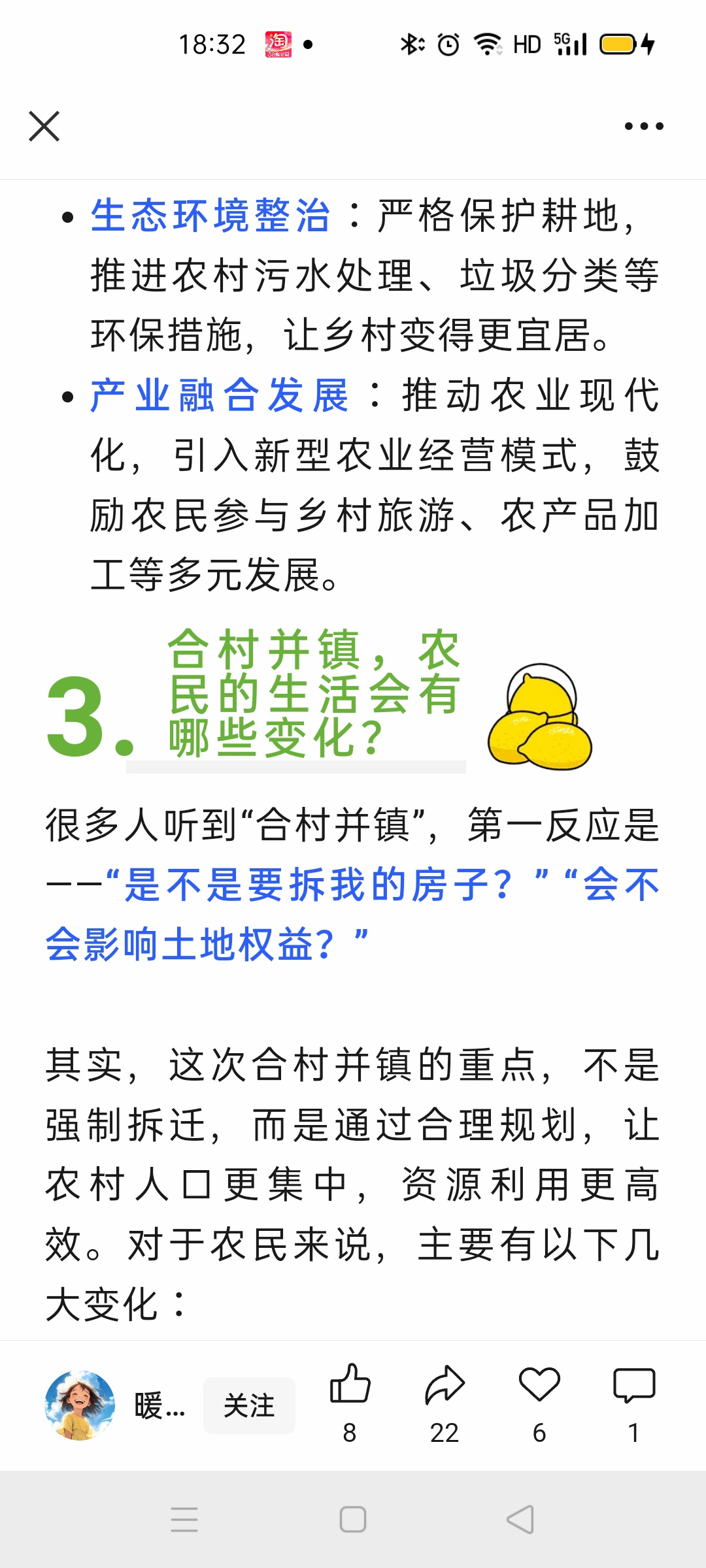Close the article page
Viewport: 706px width, 1568px height.
coord(44,126)
